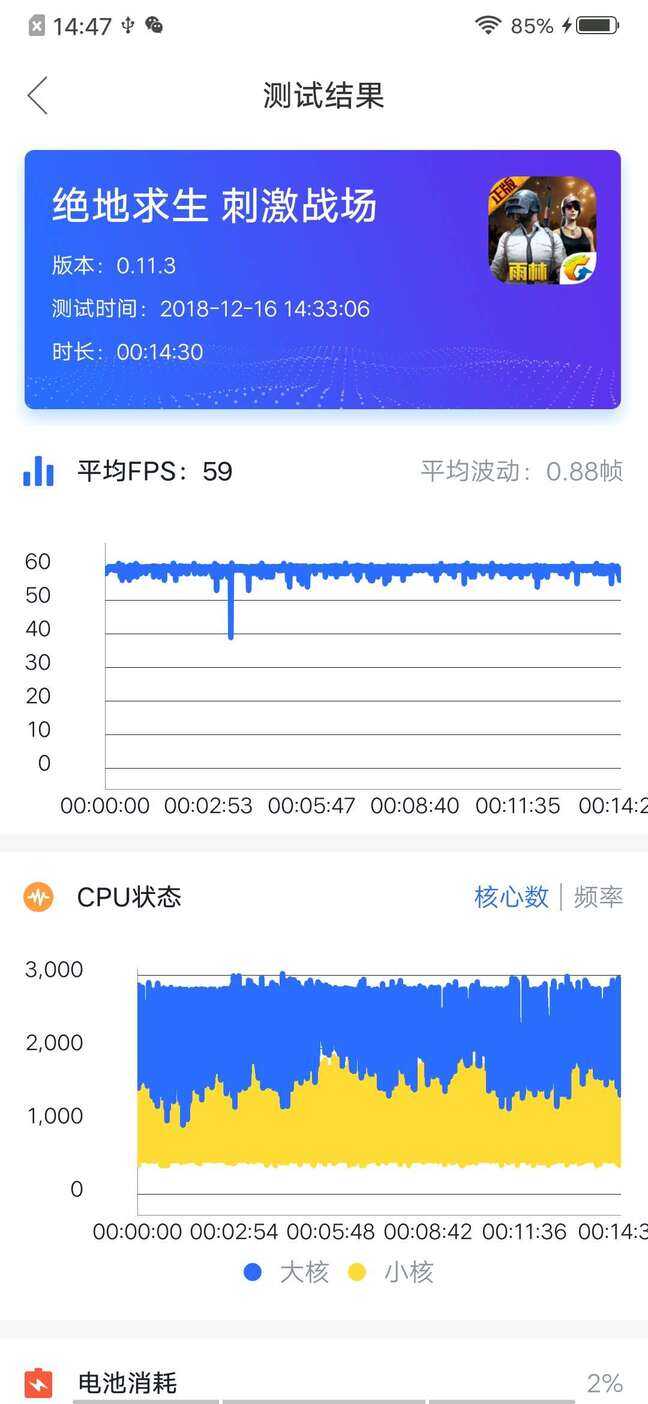
Task: Switch CPU状态 chart to 频率
Action: (x=598, y=897)
